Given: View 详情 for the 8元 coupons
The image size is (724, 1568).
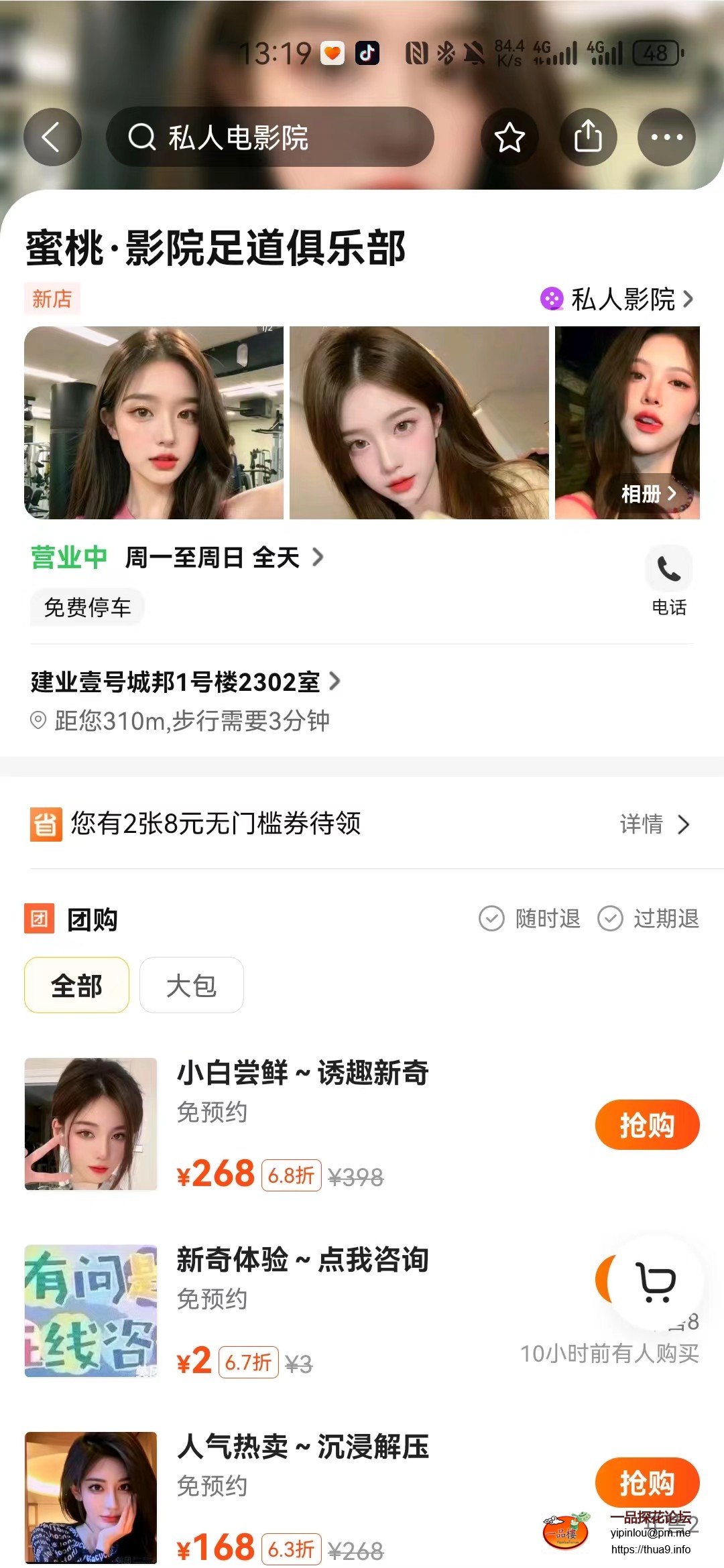Looking at the screenshot, I should coord(654,824).
